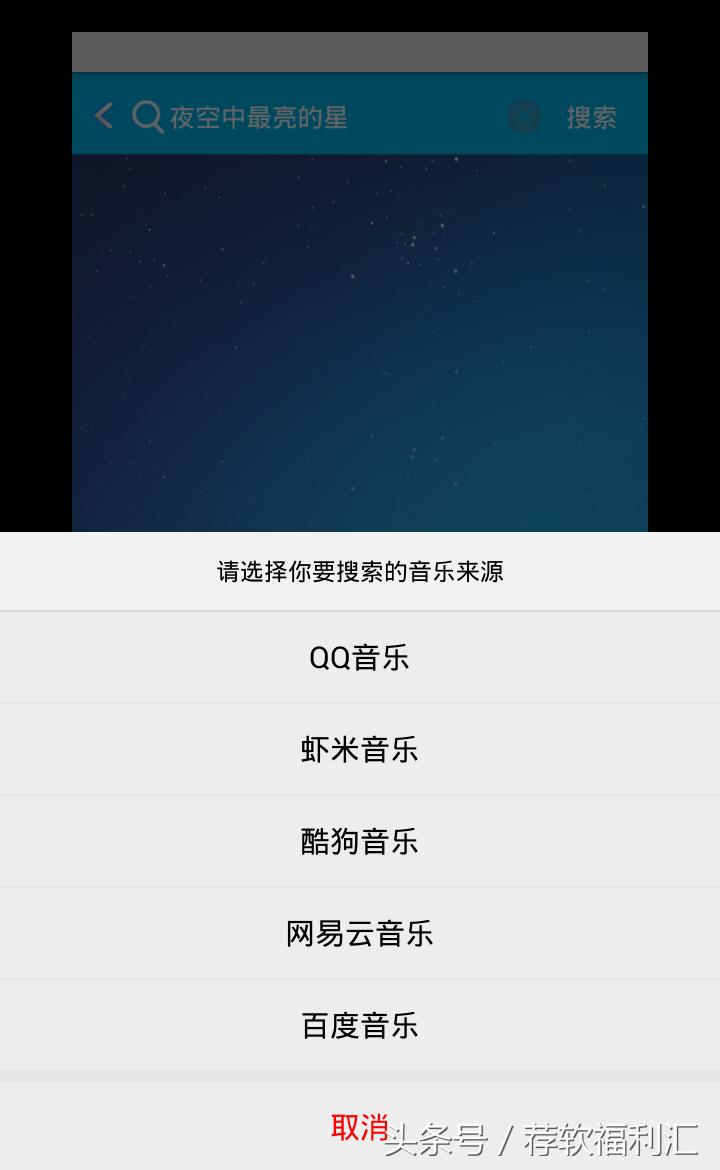720x1170 pixels.
Task: Tap the dialog title 请选择你要搜索的音乐来源
Action: pos(360,569)
